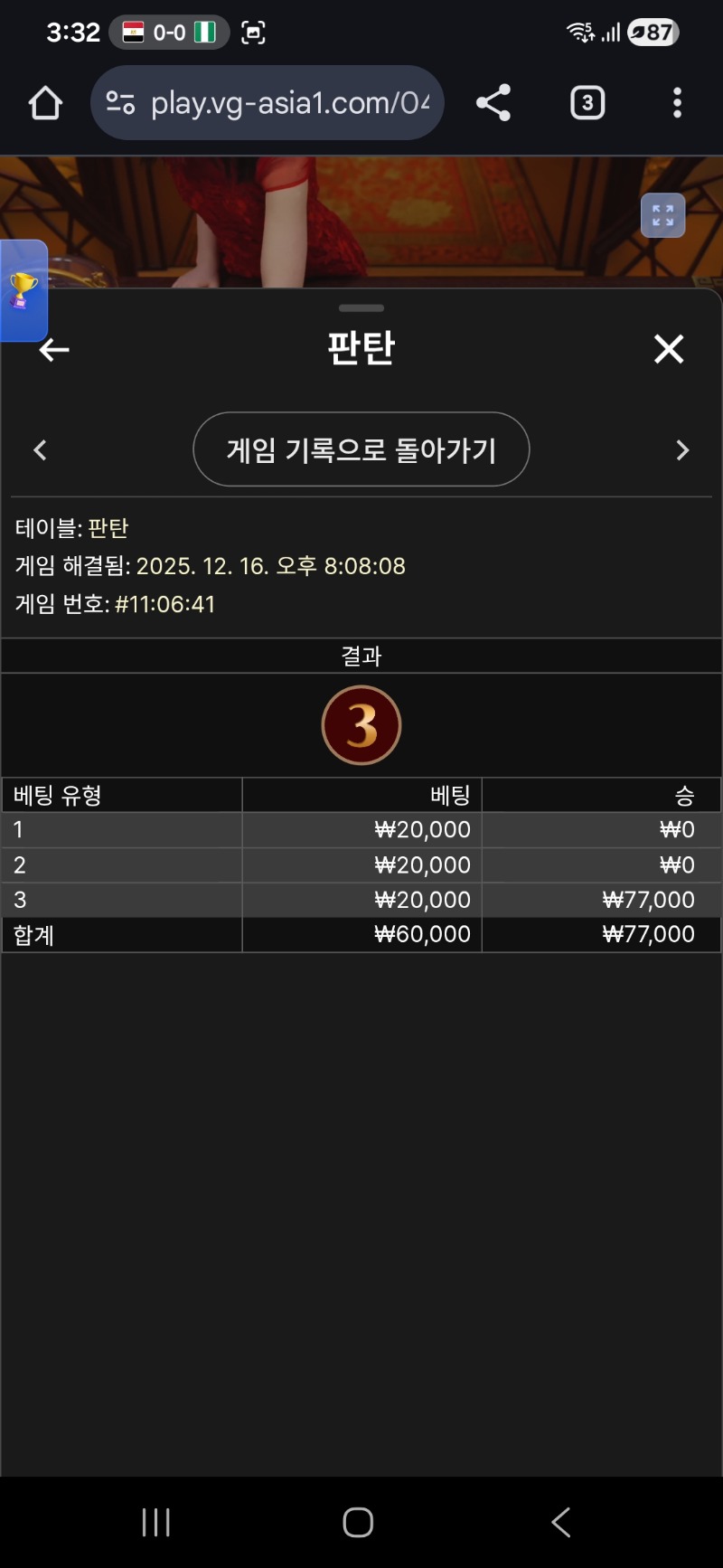Open the browser tab switcher

pos(587,103)
